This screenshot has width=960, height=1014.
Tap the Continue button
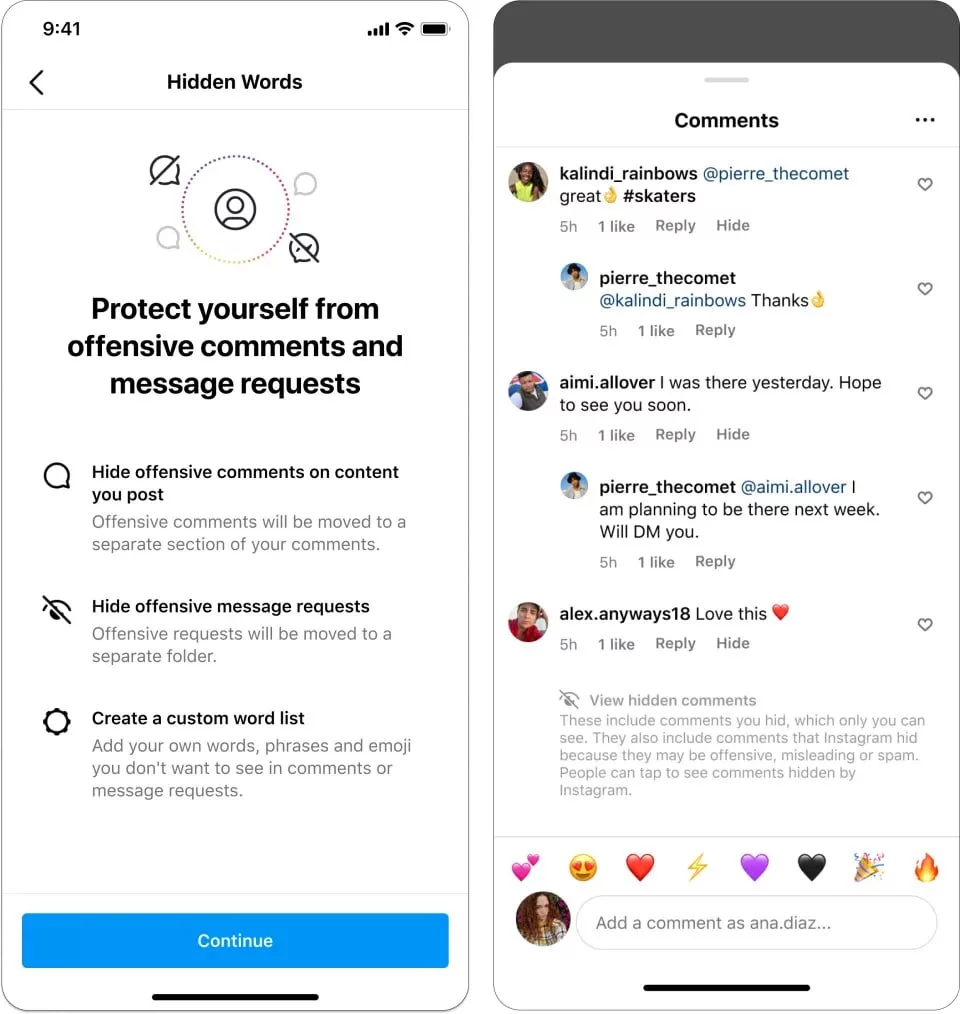click(x=235, y=940)
